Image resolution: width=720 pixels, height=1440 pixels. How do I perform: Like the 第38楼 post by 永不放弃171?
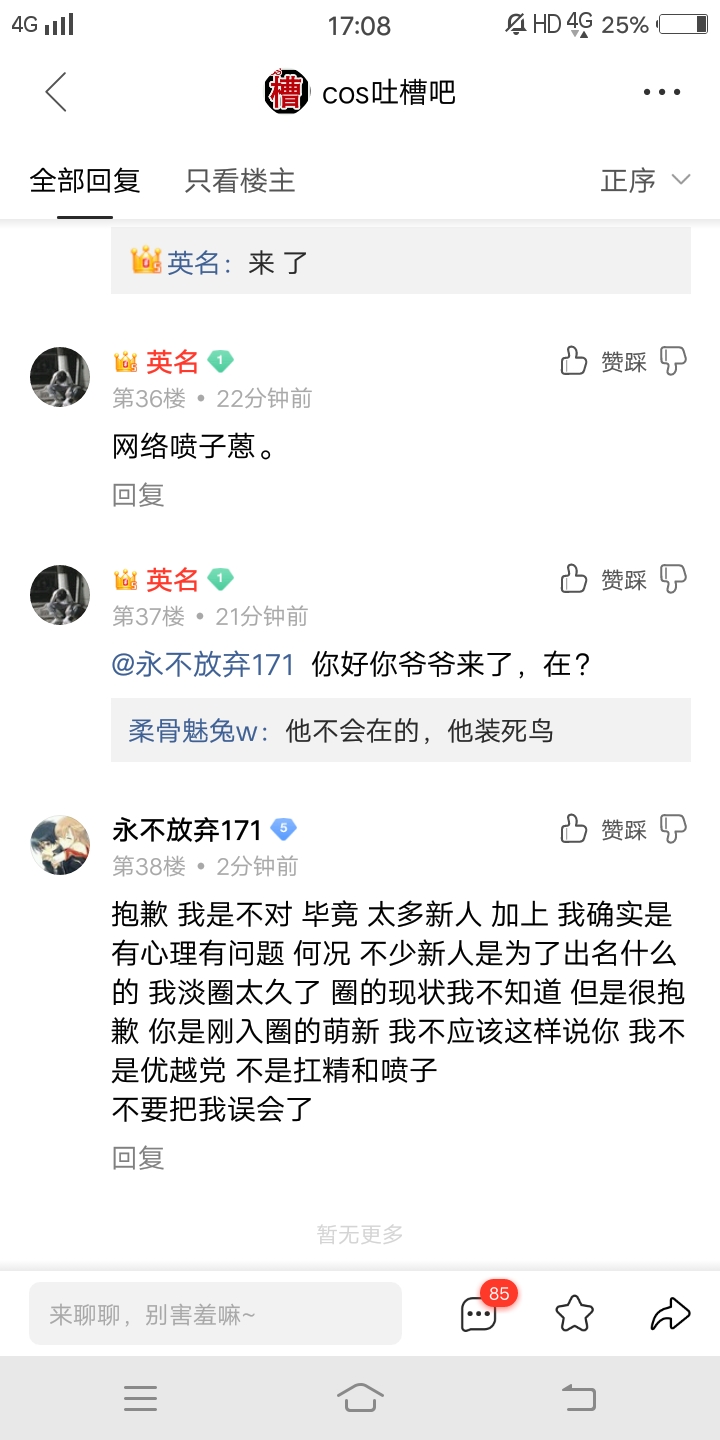(574, 829)
